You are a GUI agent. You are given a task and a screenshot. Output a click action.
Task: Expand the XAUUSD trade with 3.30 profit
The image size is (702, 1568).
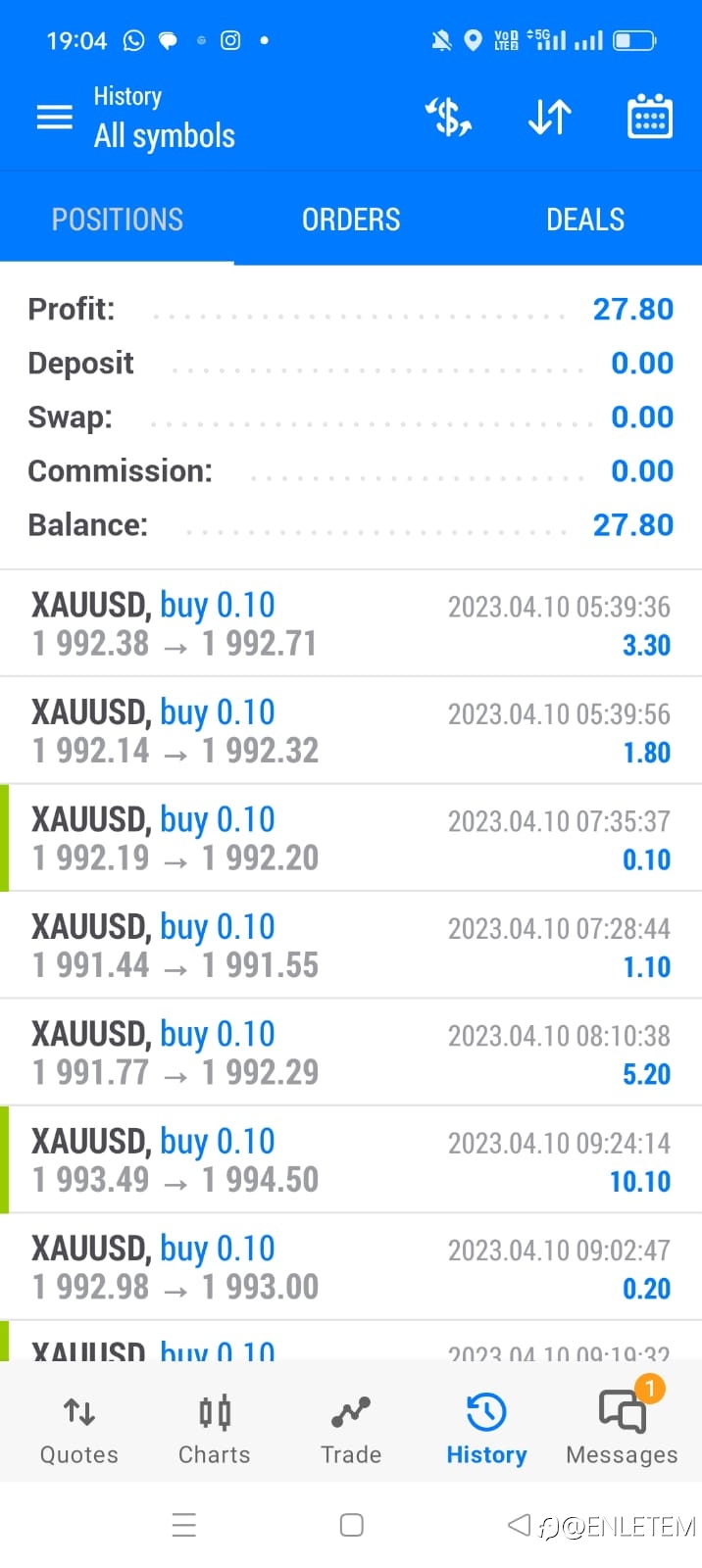(x=351, y=623)
